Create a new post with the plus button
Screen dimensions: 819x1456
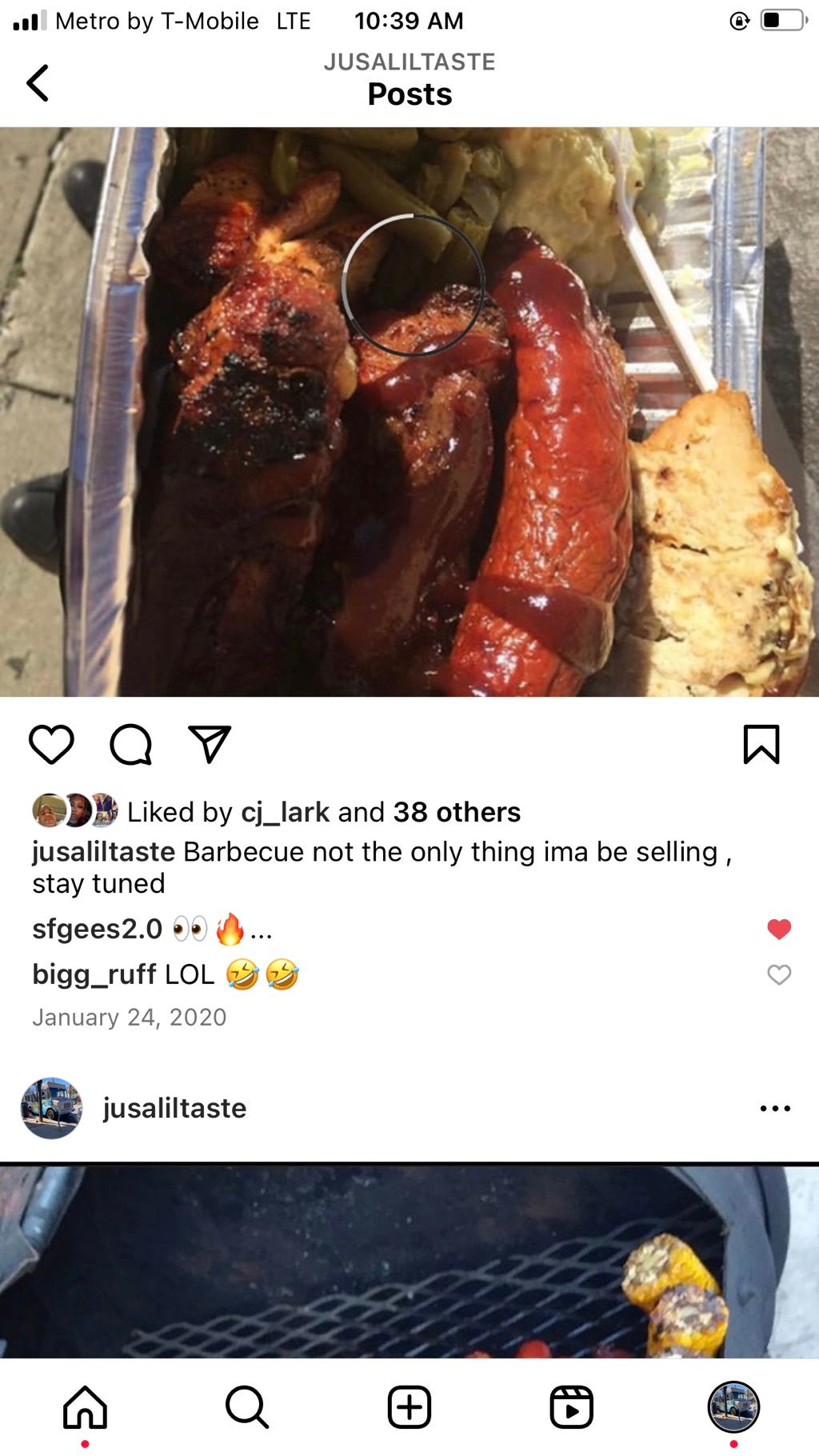(409, 1407)
